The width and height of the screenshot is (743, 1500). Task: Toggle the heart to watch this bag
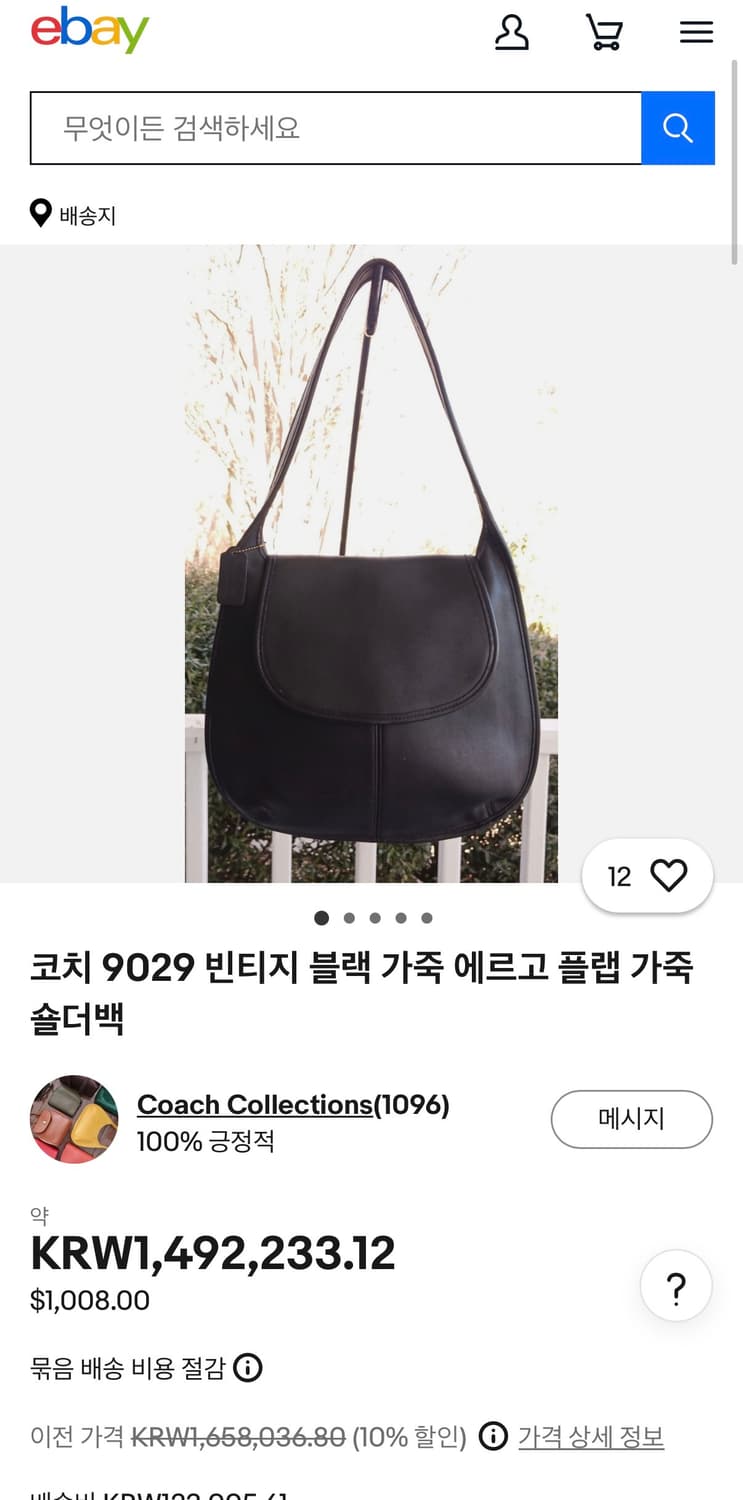pos(669,875)
